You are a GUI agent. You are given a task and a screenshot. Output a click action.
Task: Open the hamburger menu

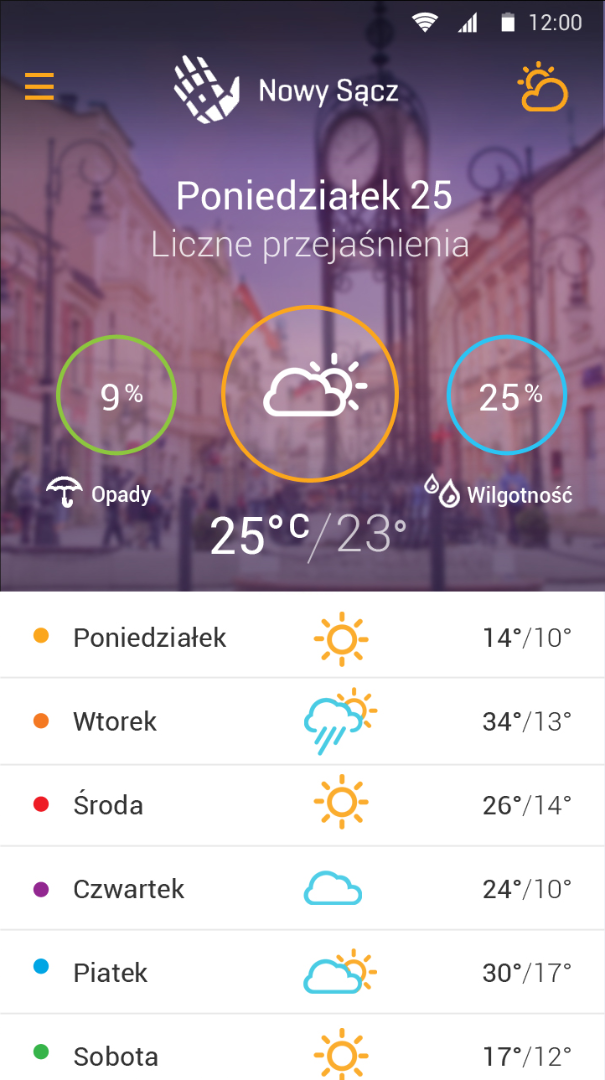(x=39, y=87)
